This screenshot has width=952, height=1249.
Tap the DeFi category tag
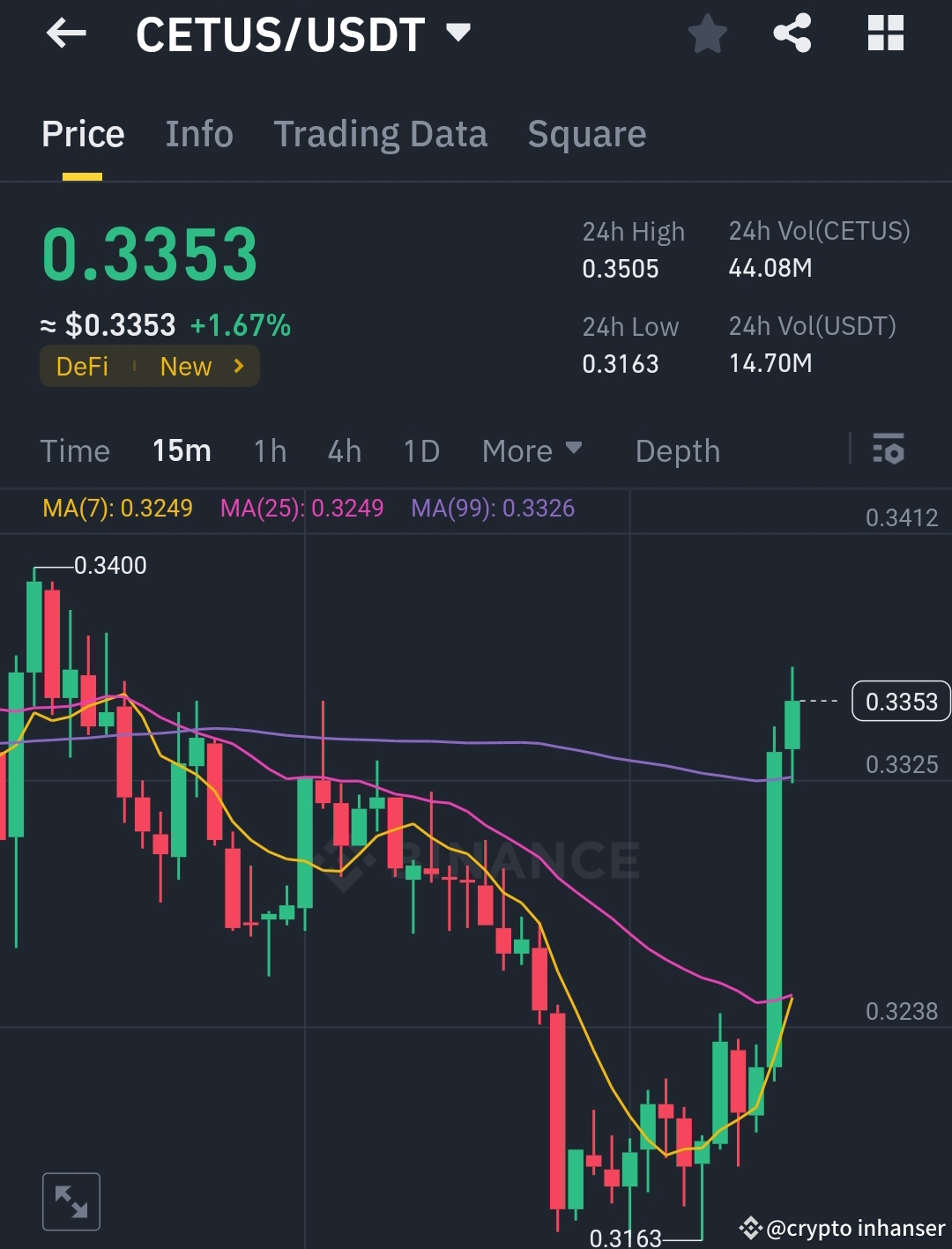pyautogui.click(x=83, y=366)
